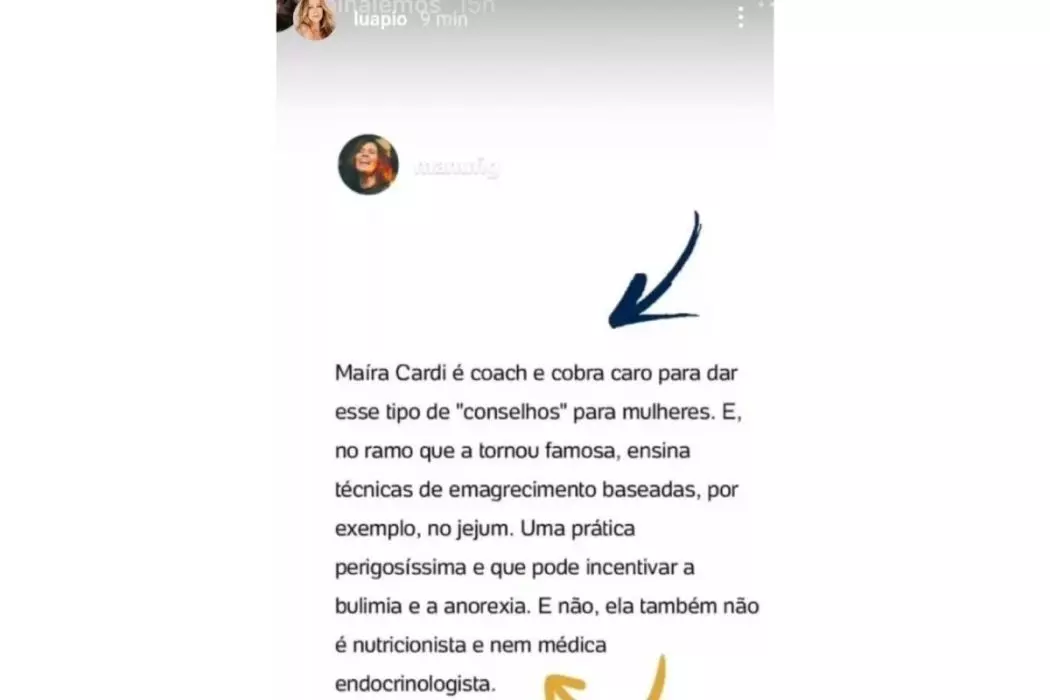Open luapio's profile from story header
The image size is (1050, 700).
pos(380,20)
